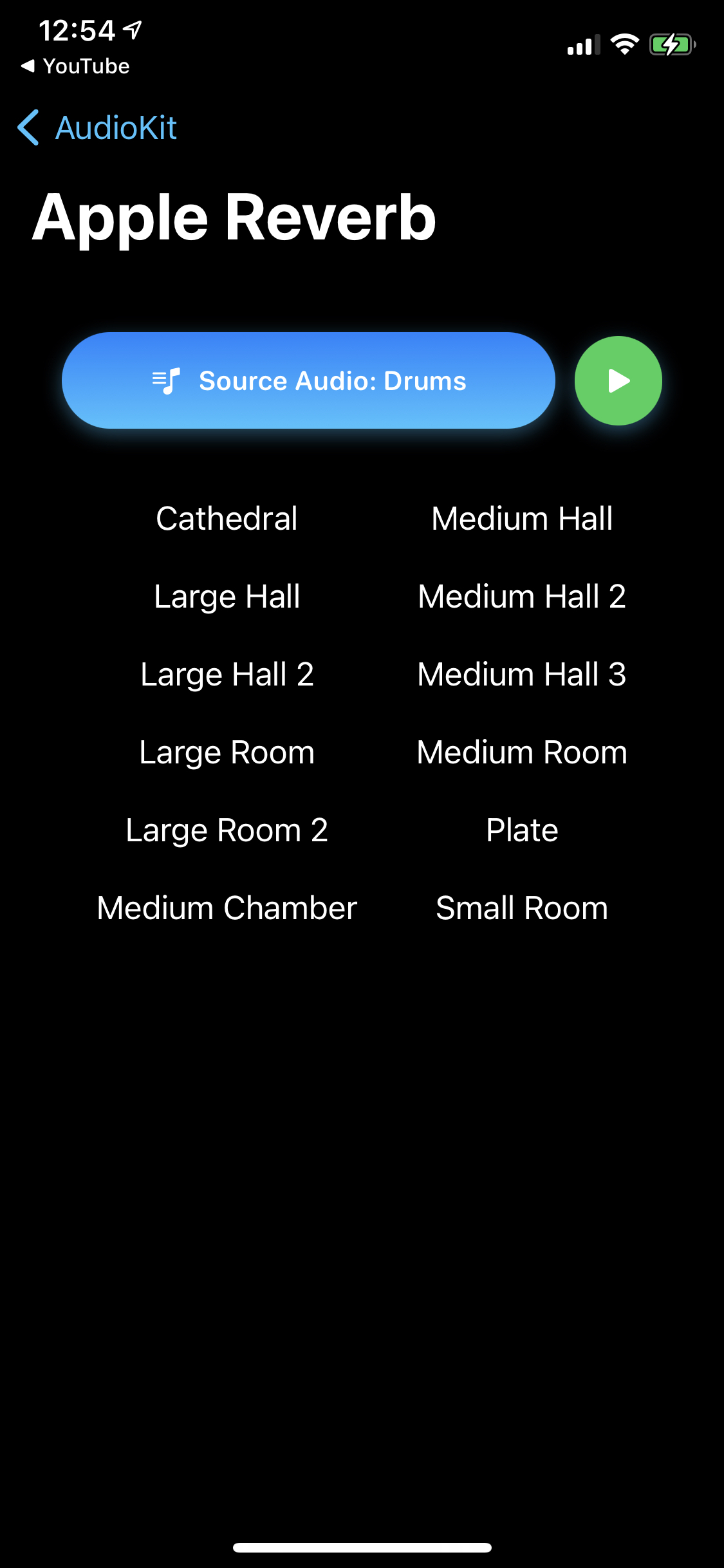Image resolution: width=724 pixels, height=1568 pixels.
Task: Select the Medium Room reverb
Action: 522,752
